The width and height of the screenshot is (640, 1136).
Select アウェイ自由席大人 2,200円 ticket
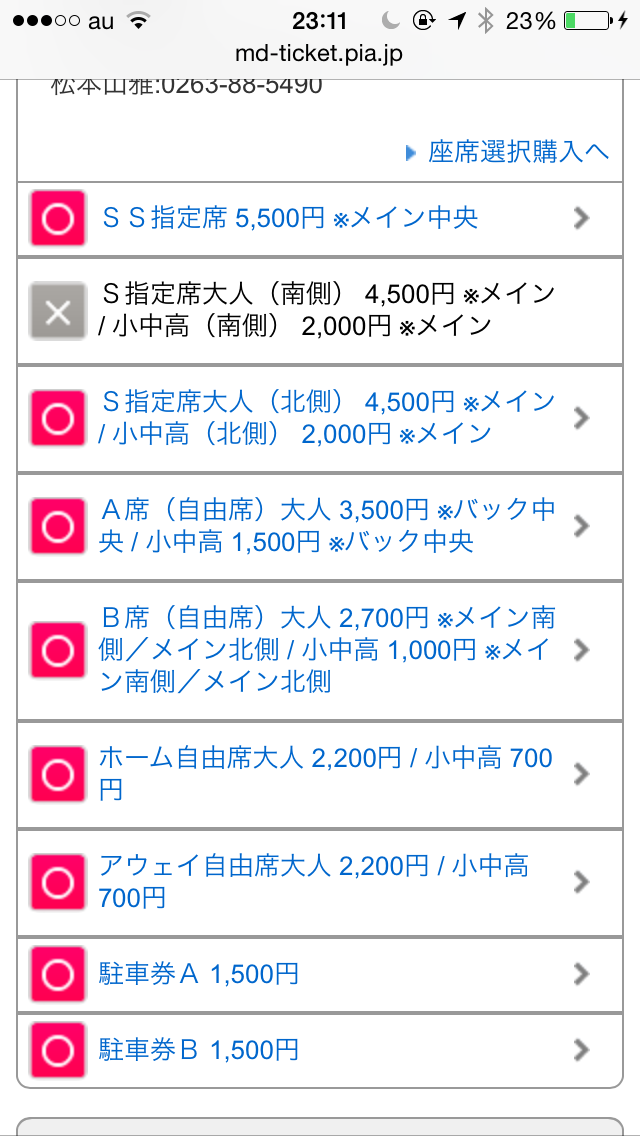click(314, 882)
